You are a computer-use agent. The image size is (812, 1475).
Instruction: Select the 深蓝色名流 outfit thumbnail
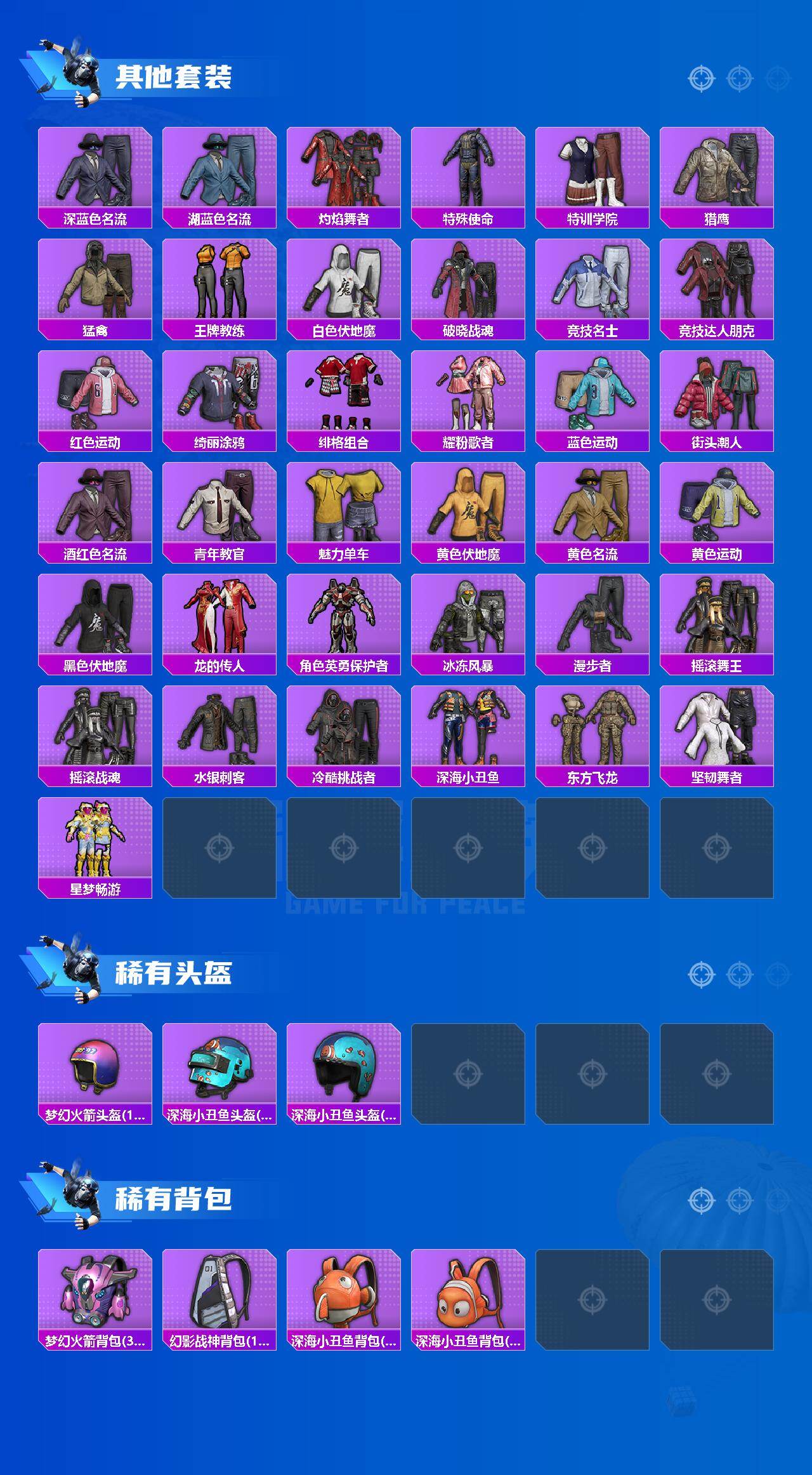[x=95, y=168]
